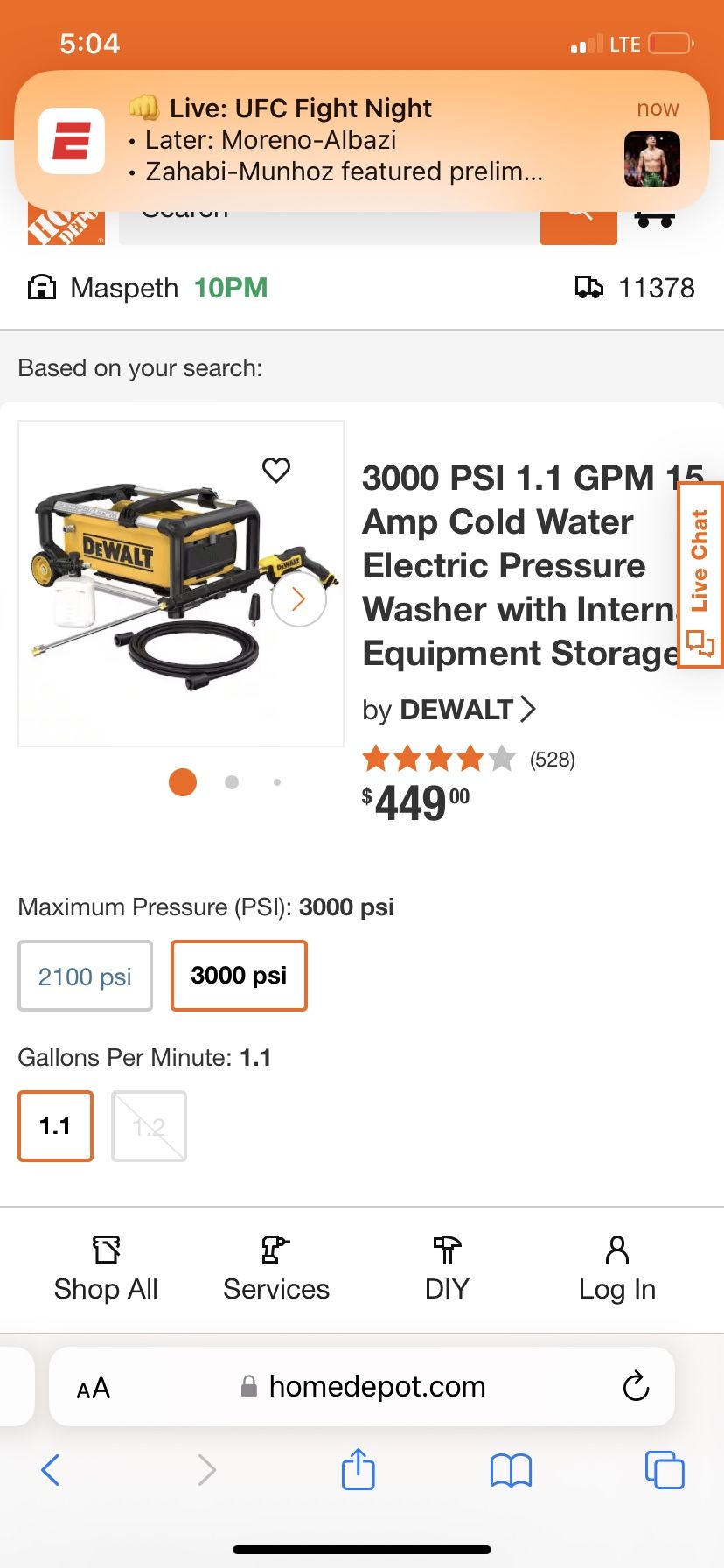Share this page from Safari toolbar
724x1568 pixels.
coord(358,1469)
